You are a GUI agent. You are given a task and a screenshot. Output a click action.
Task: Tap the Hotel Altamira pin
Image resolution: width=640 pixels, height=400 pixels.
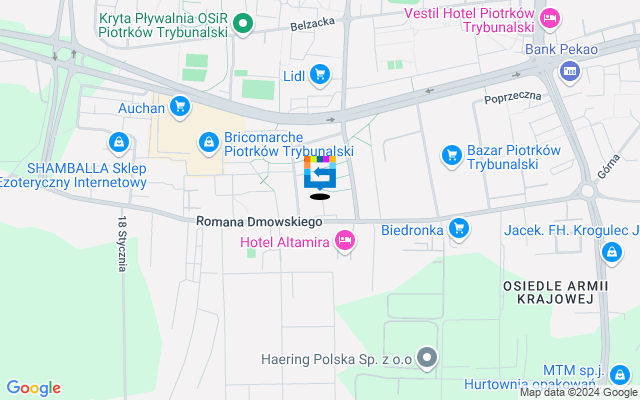pyautogui.click(x=345, y=240)
